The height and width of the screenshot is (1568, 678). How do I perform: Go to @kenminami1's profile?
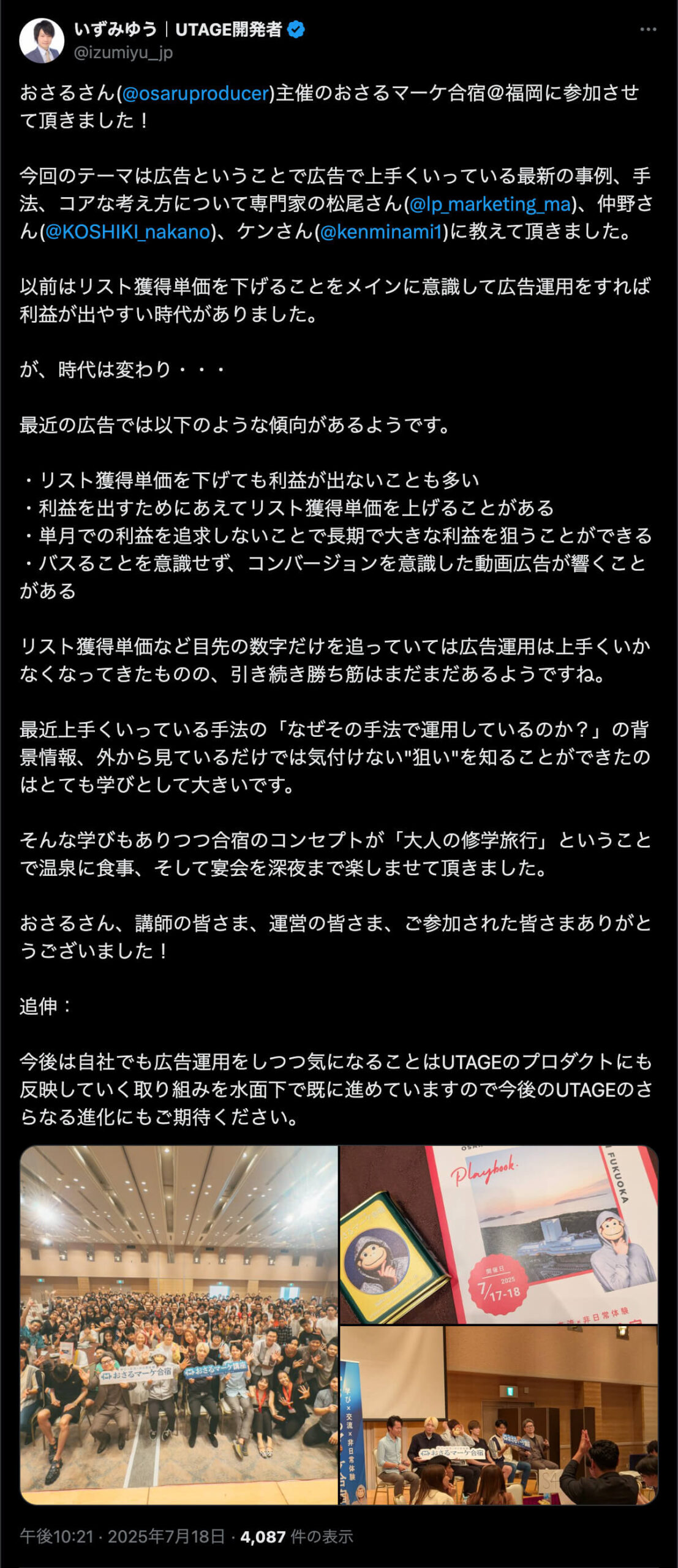coord(380,232)
